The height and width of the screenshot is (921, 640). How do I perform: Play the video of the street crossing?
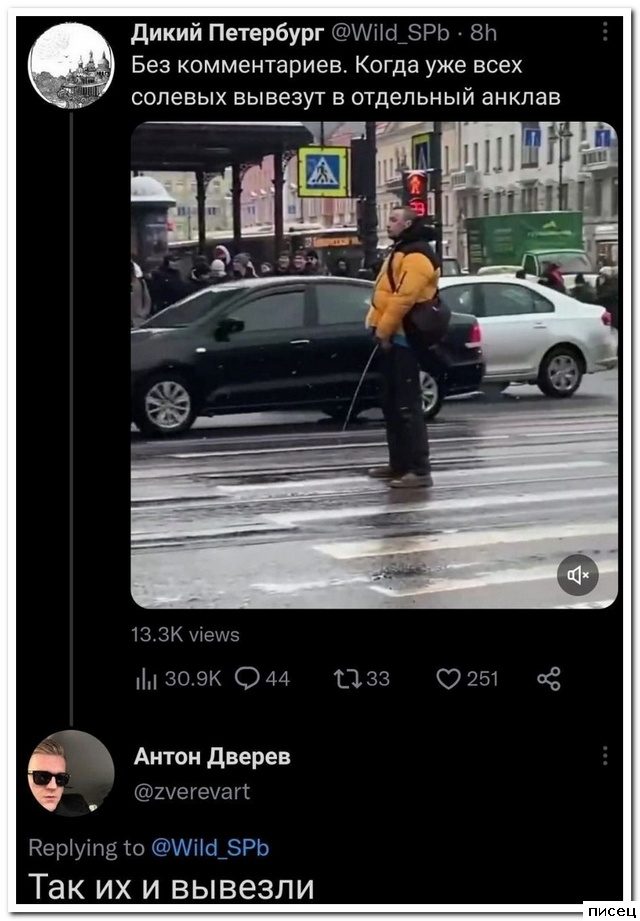click(x=373, y=365)
